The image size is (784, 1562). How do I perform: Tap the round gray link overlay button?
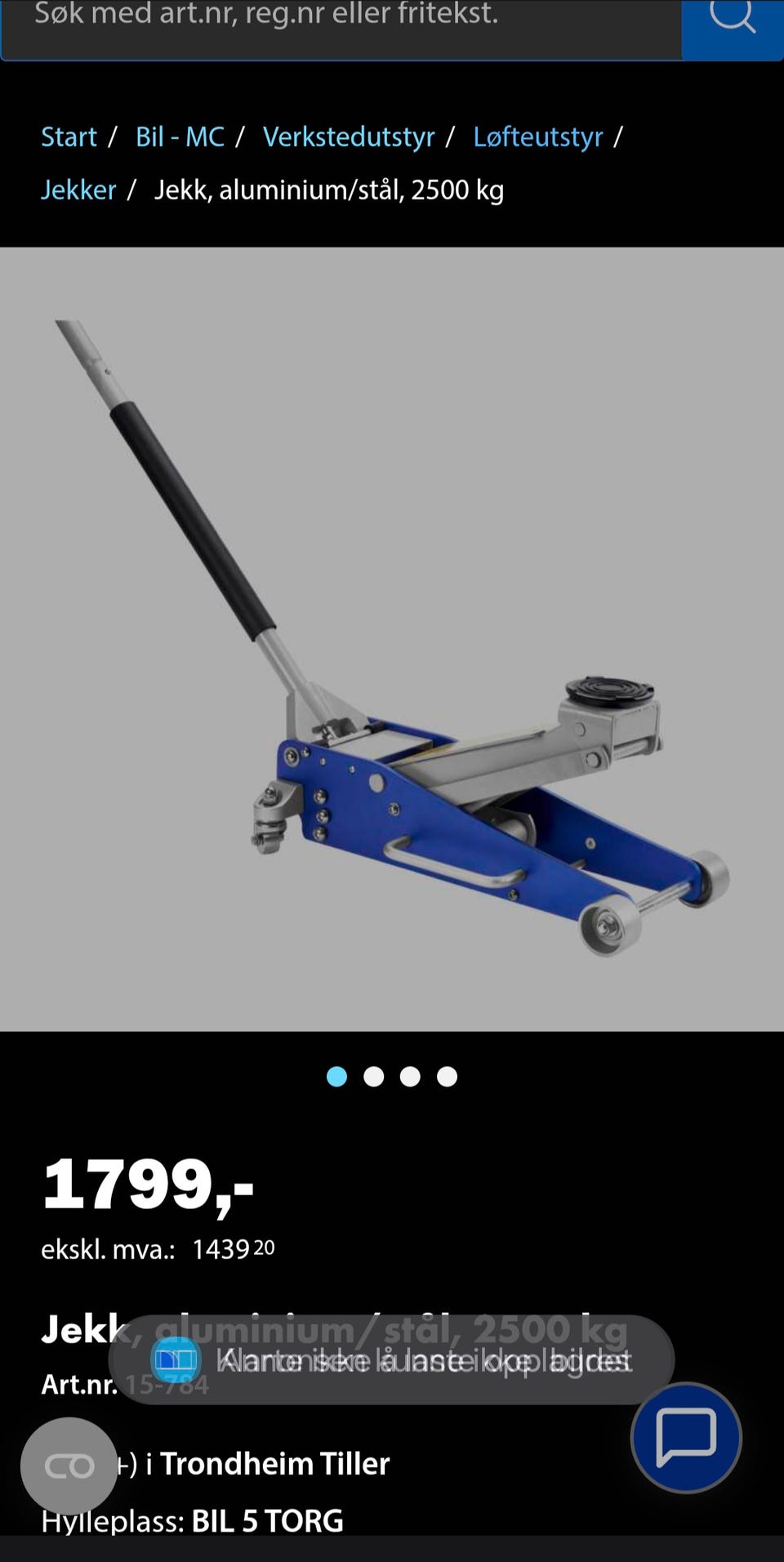[69, 1466]
